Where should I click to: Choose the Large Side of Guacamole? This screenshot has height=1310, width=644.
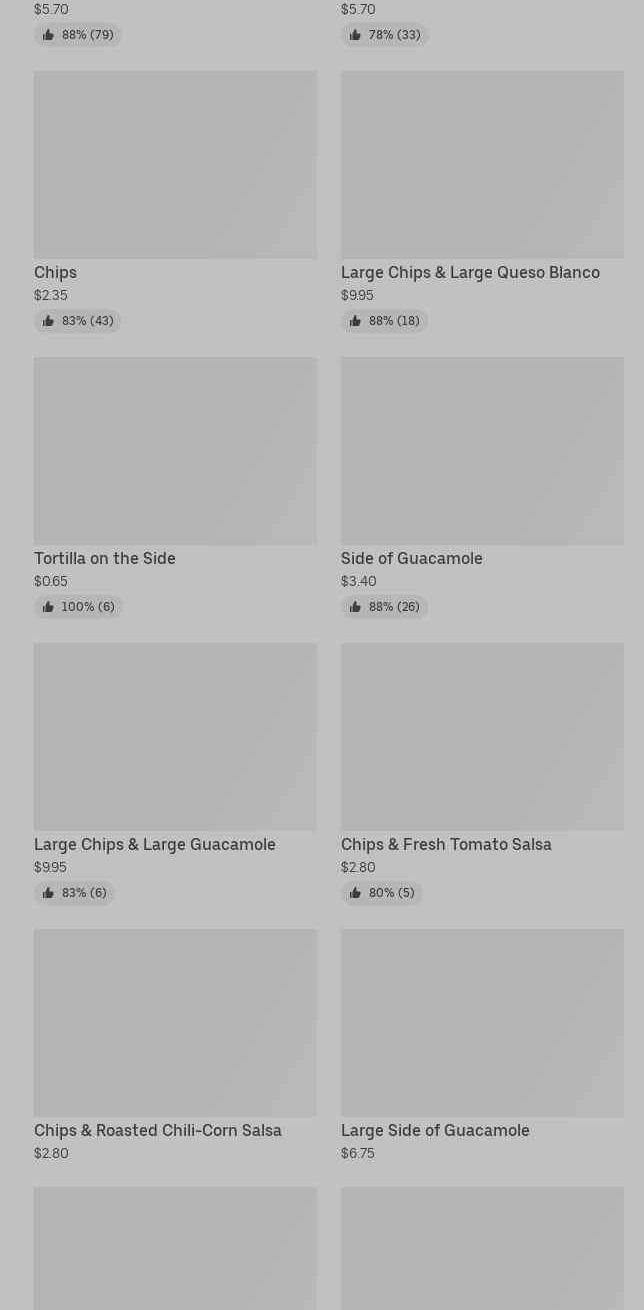(x=482, y=1046)
